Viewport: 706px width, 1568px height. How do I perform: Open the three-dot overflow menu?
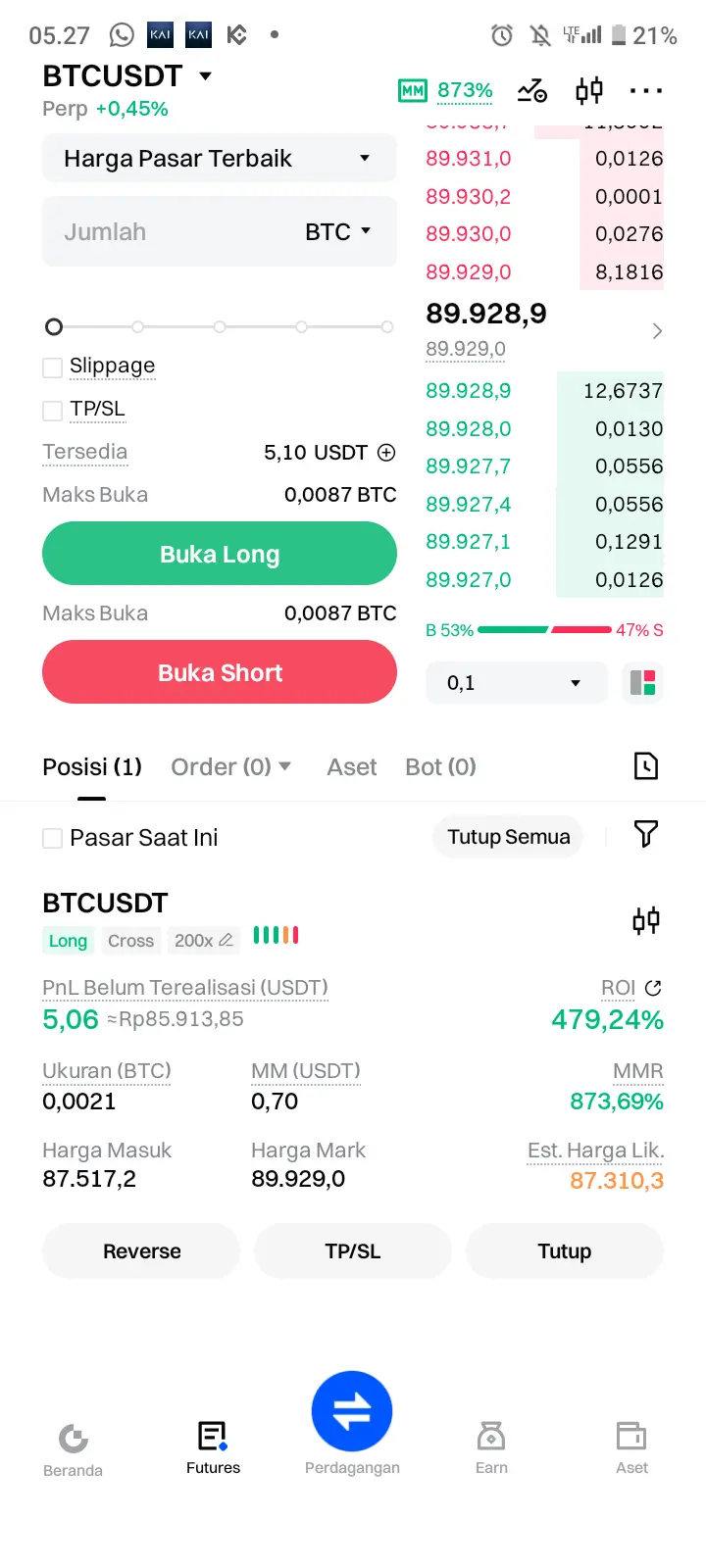(646, 91)
